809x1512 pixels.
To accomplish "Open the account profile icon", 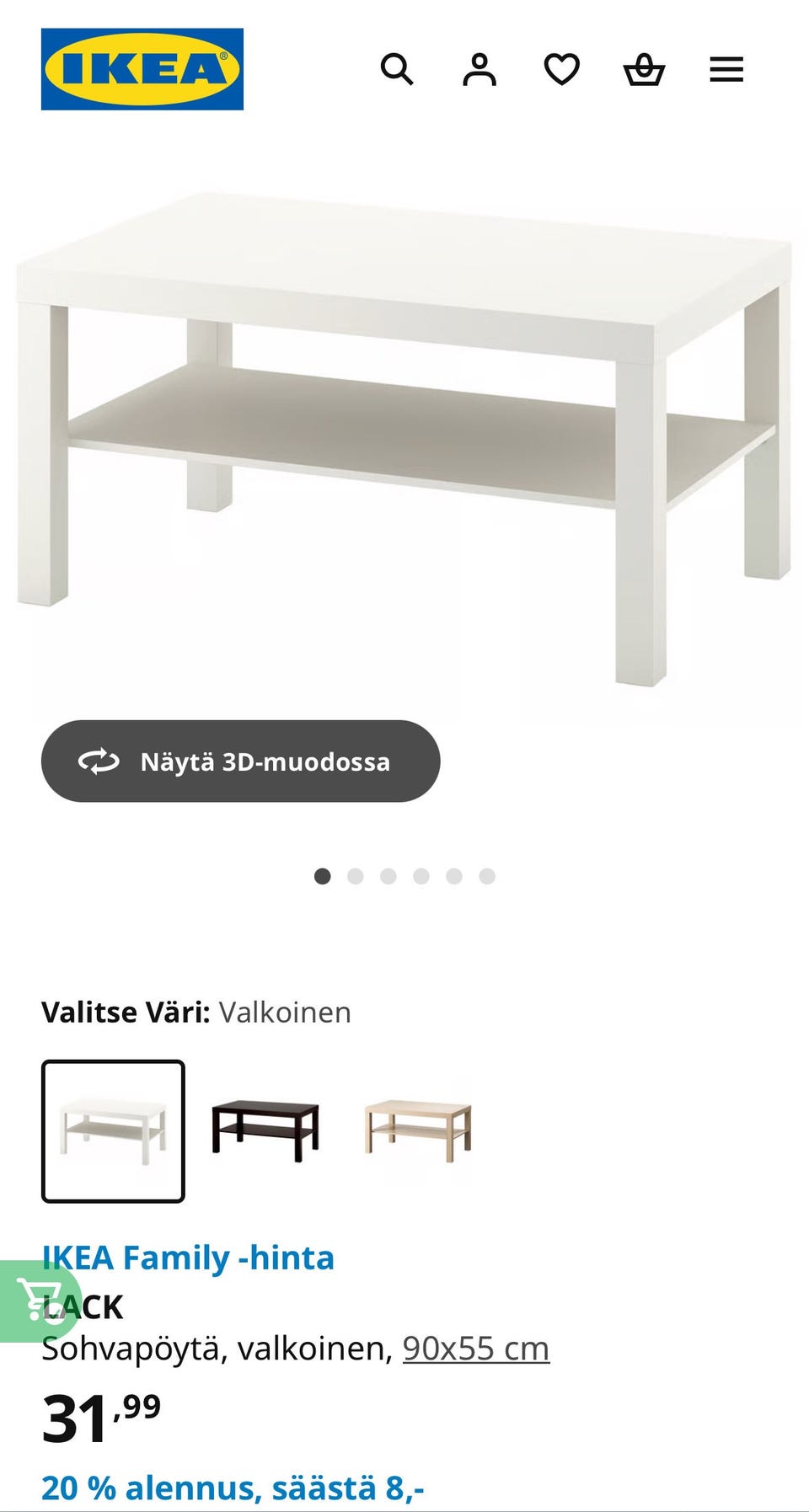I will pos(479,69).
